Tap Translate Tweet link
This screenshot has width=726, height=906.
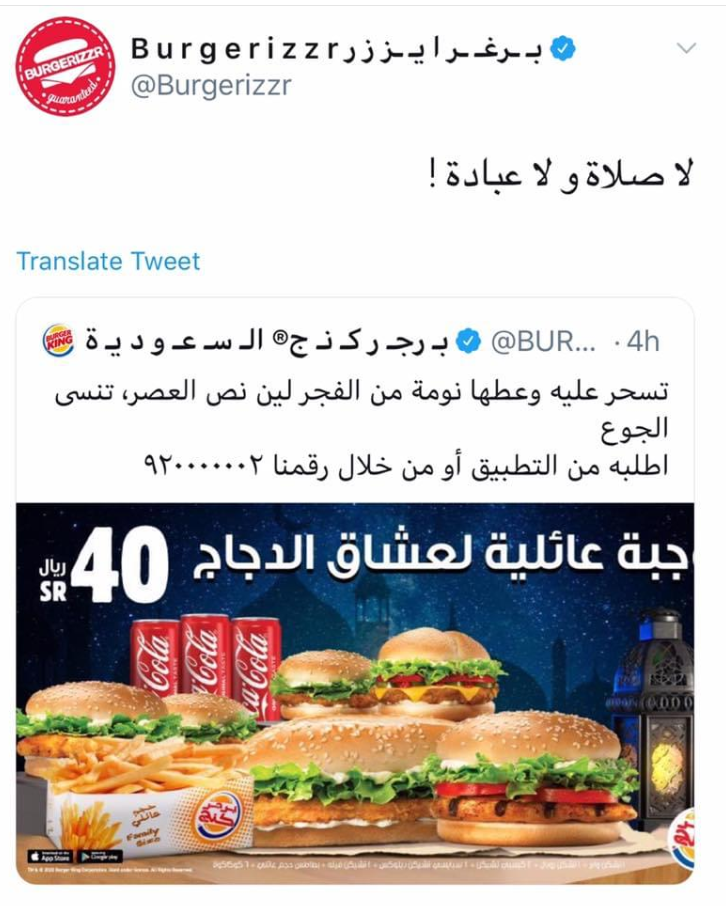pos(108,261)
